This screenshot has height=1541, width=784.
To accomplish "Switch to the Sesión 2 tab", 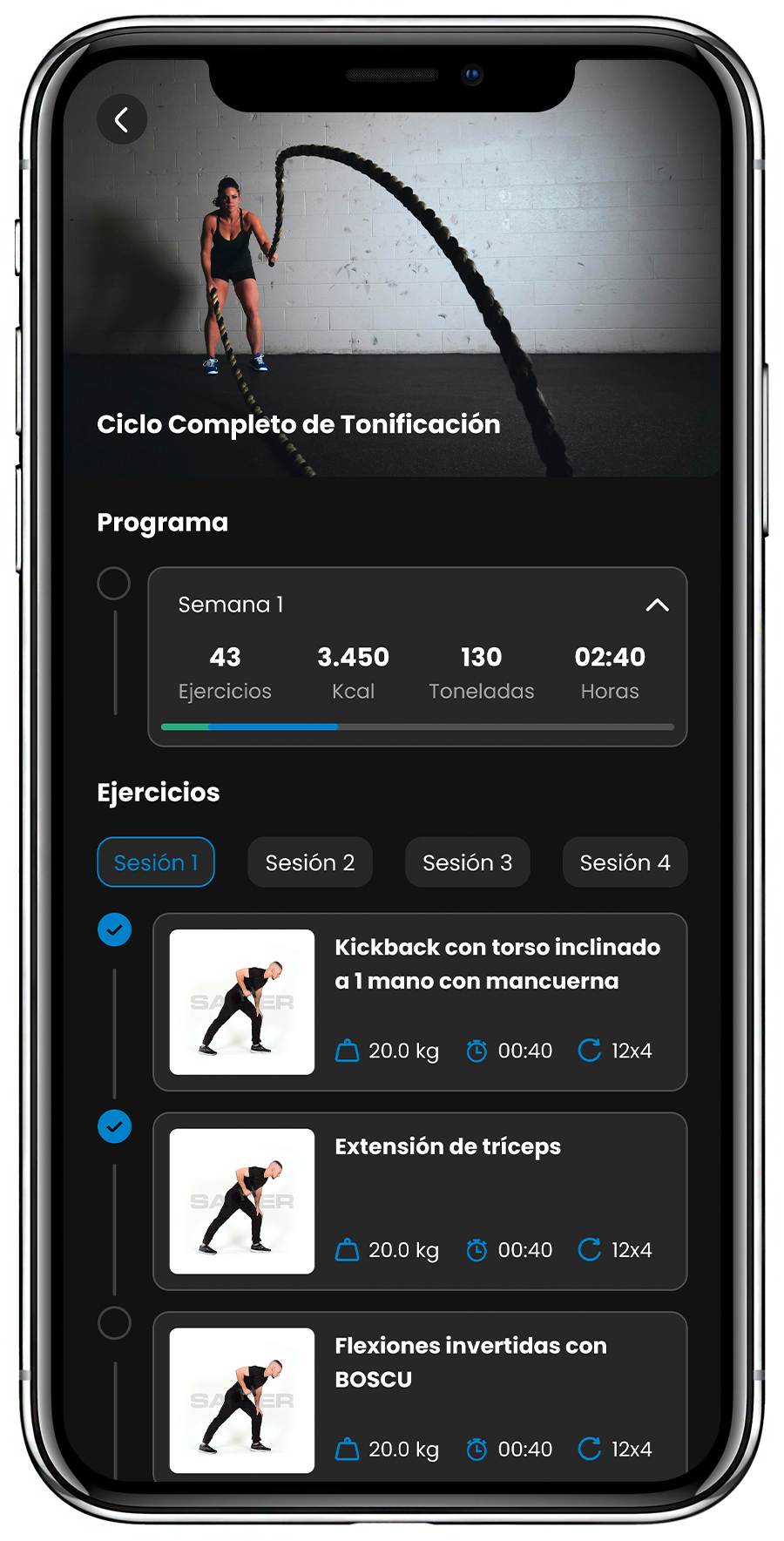I will [310, 862].
